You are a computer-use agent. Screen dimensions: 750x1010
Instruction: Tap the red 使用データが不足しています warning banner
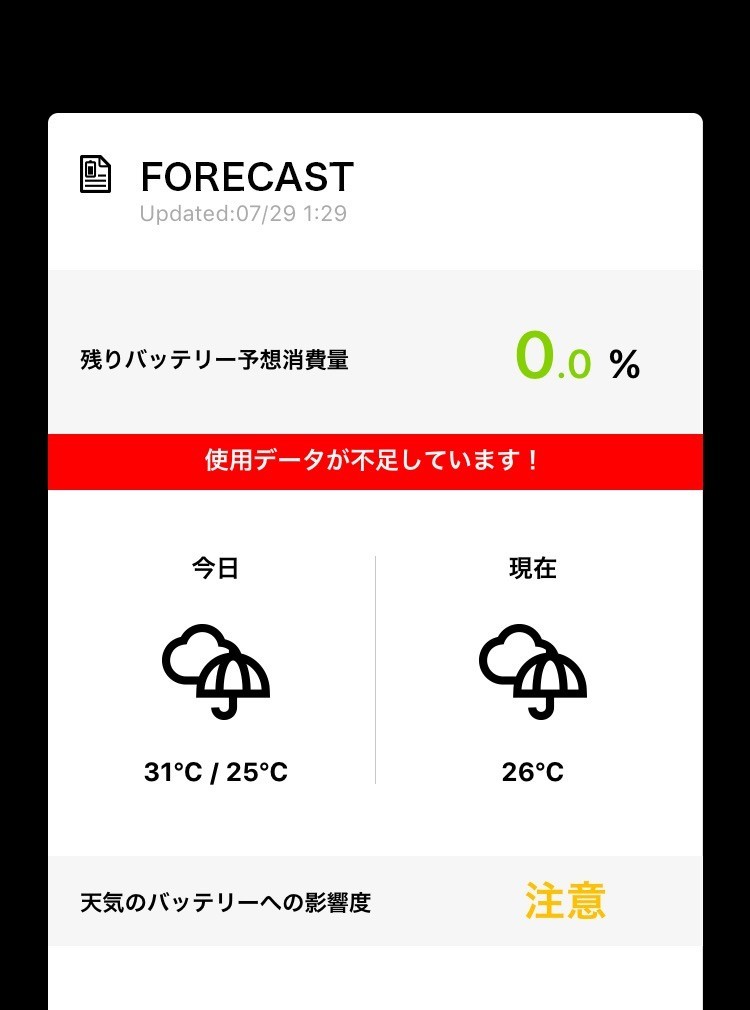tap(375, 461)
